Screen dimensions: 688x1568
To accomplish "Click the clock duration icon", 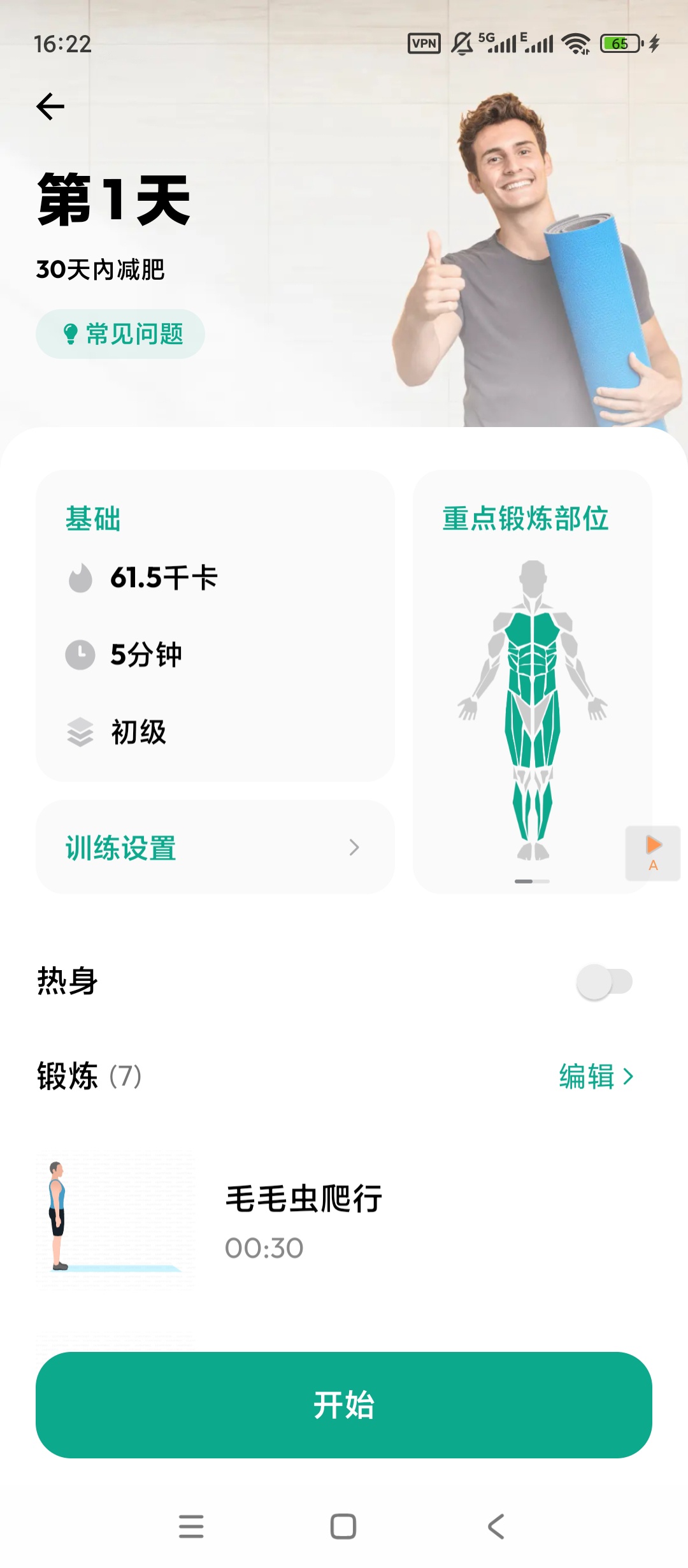I will 80,653.
